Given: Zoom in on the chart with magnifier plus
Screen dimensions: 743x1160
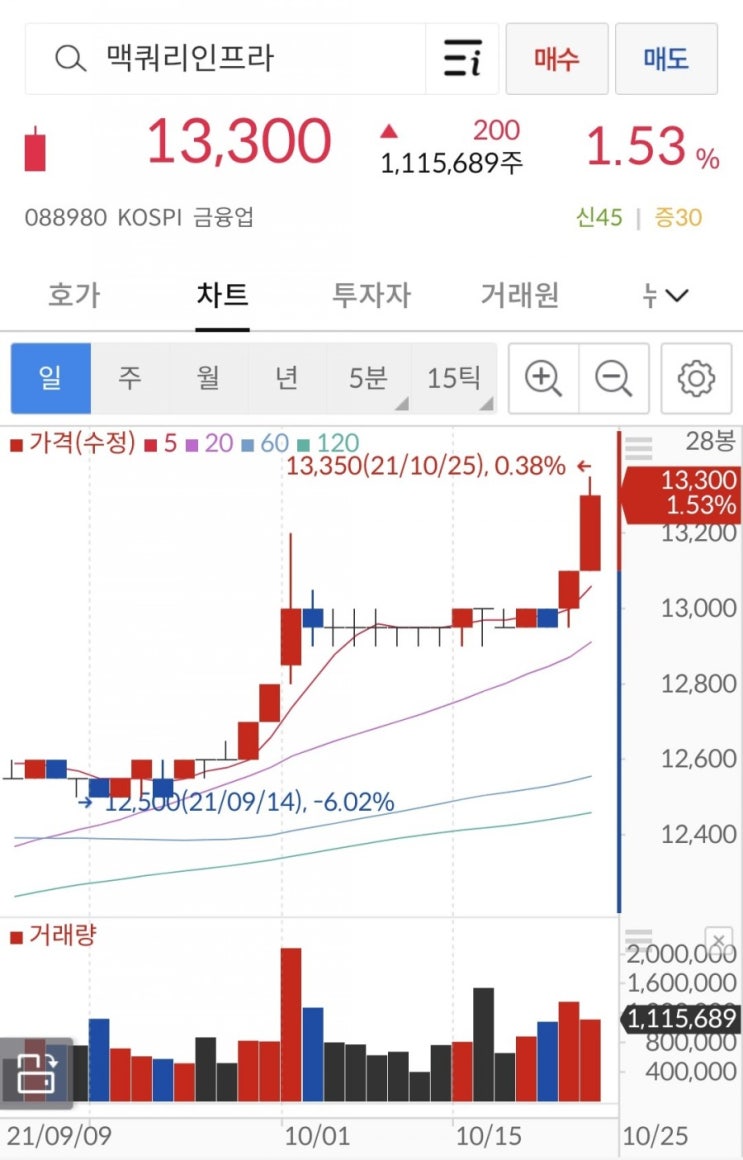Looking at the screenshot, I should click(x=543, y=379).
